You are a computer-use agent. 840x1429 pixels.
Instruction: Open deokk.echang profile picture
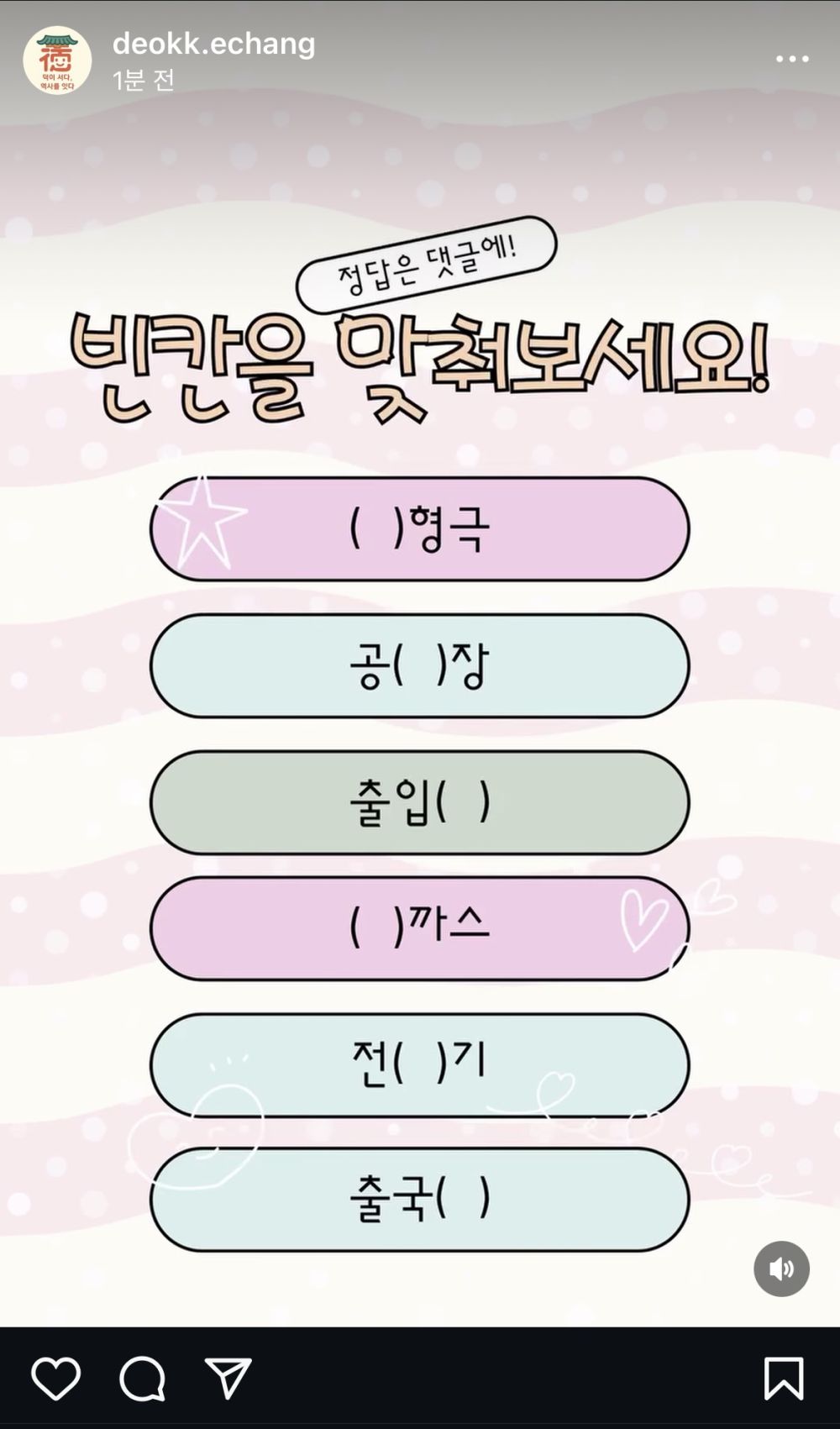[56, 60]
